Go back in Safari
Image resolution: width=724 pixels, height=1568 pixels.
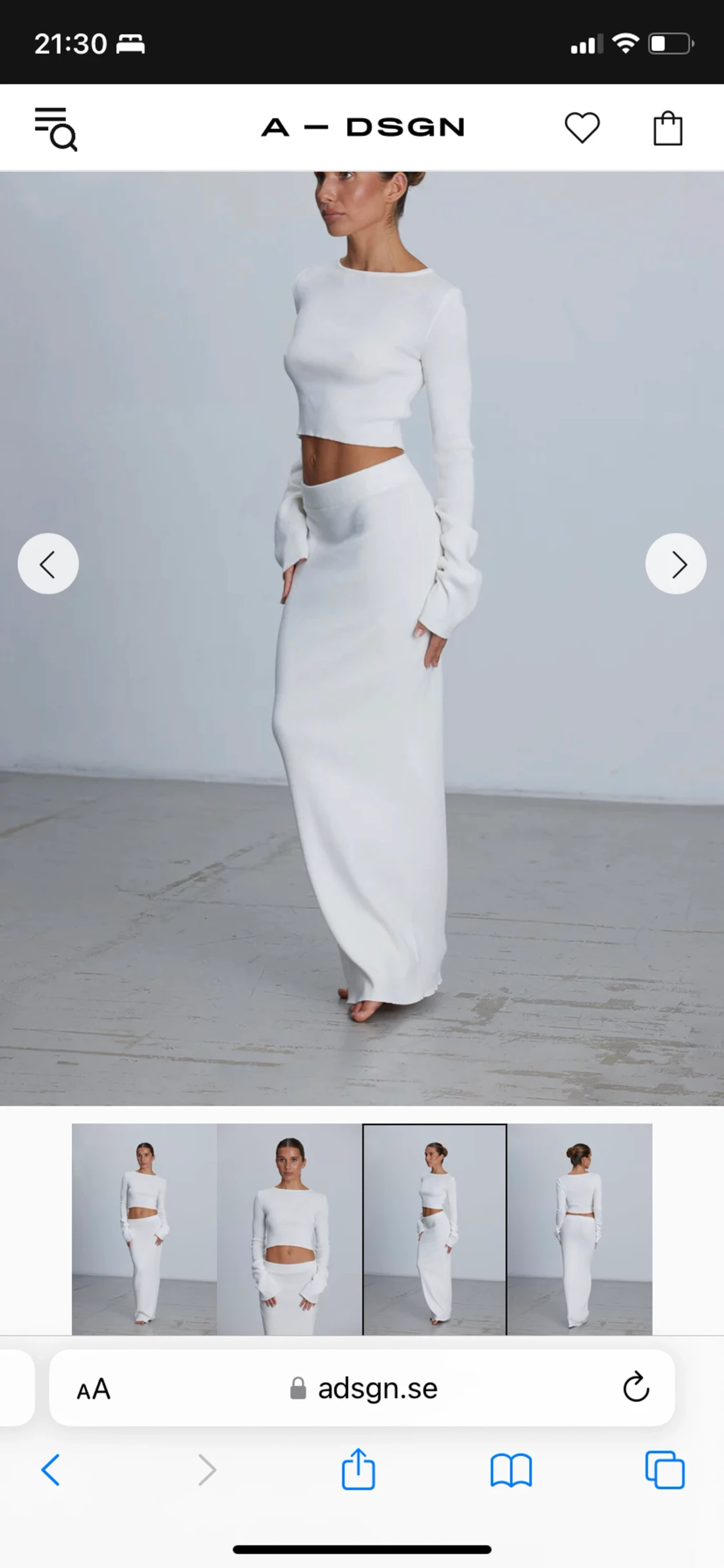[51, 1469]
